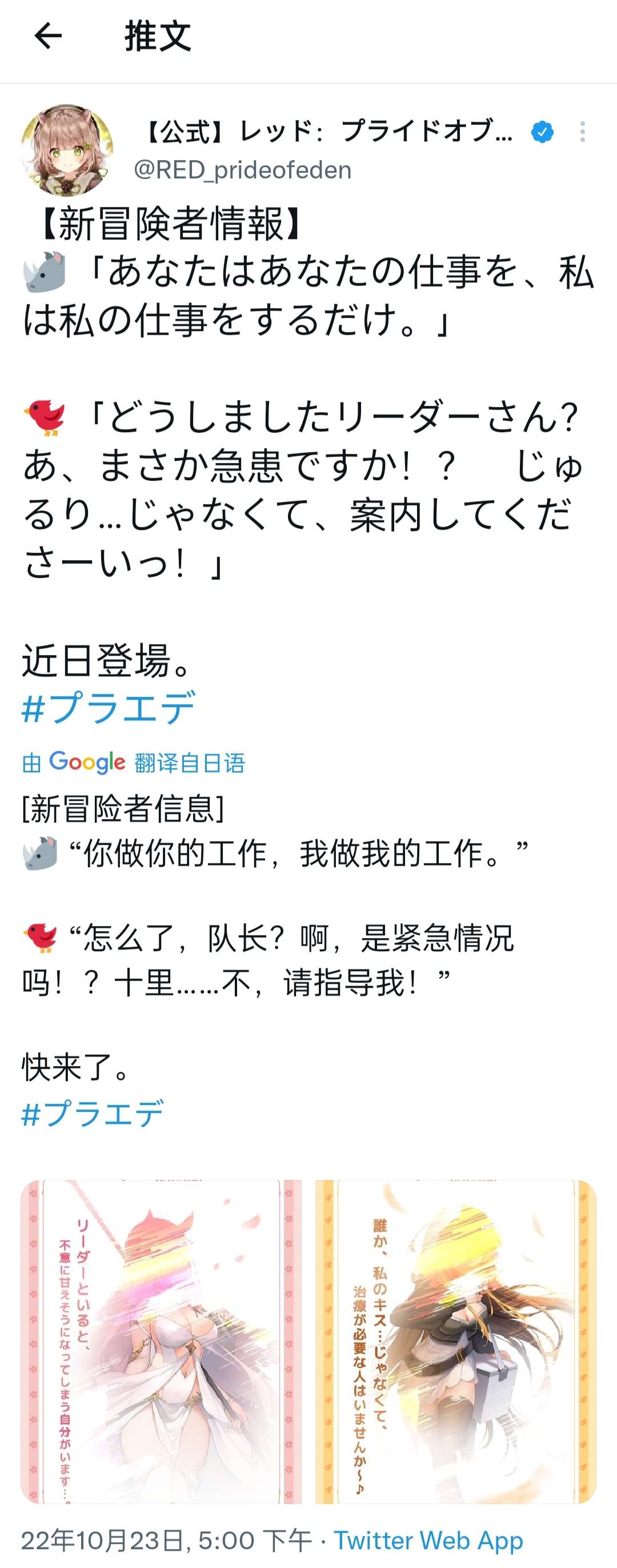The height and width of the screenshot is (1568, 617).
Task: Open hashtag #プラエデ in the original tweet
Action: (109, 707)
